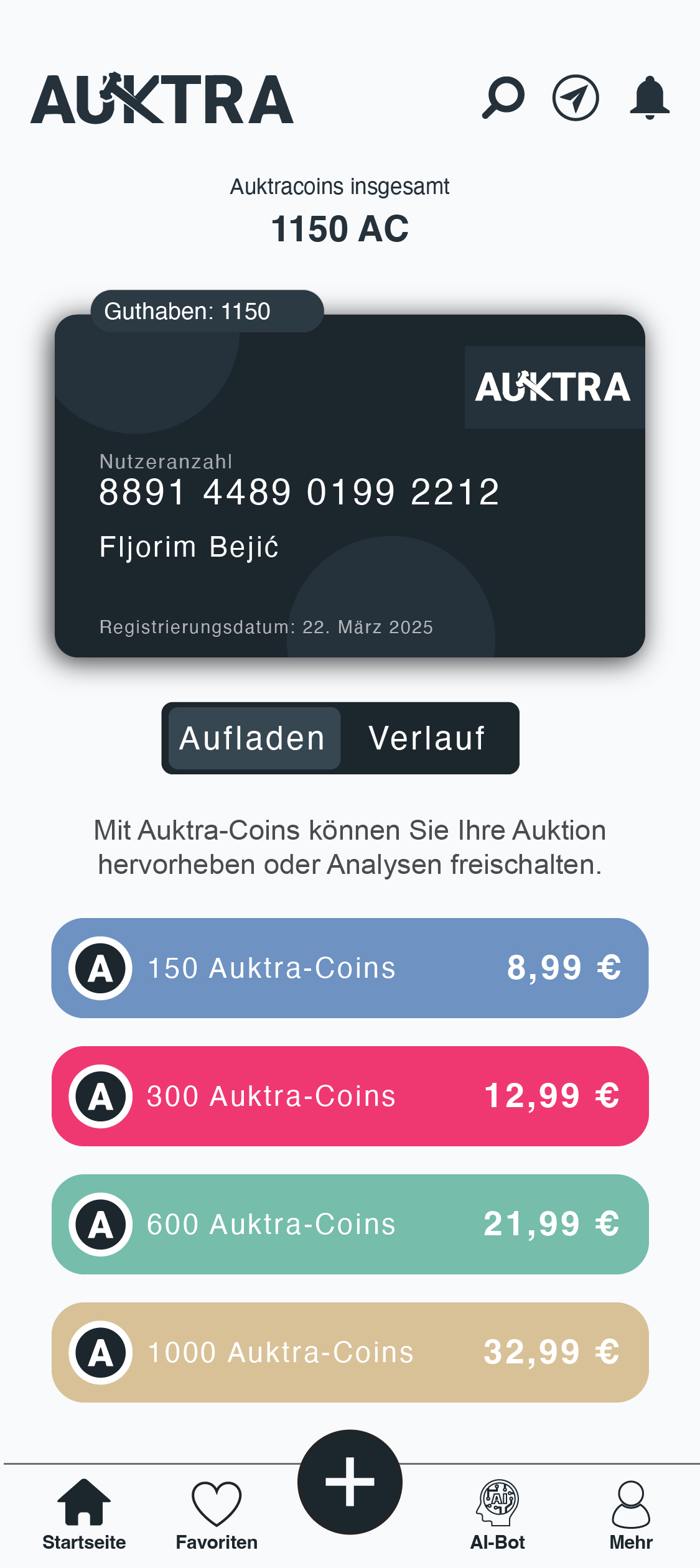Go to Startseite
Viewport: 700px width, 1568px height.
point(84,1513)
